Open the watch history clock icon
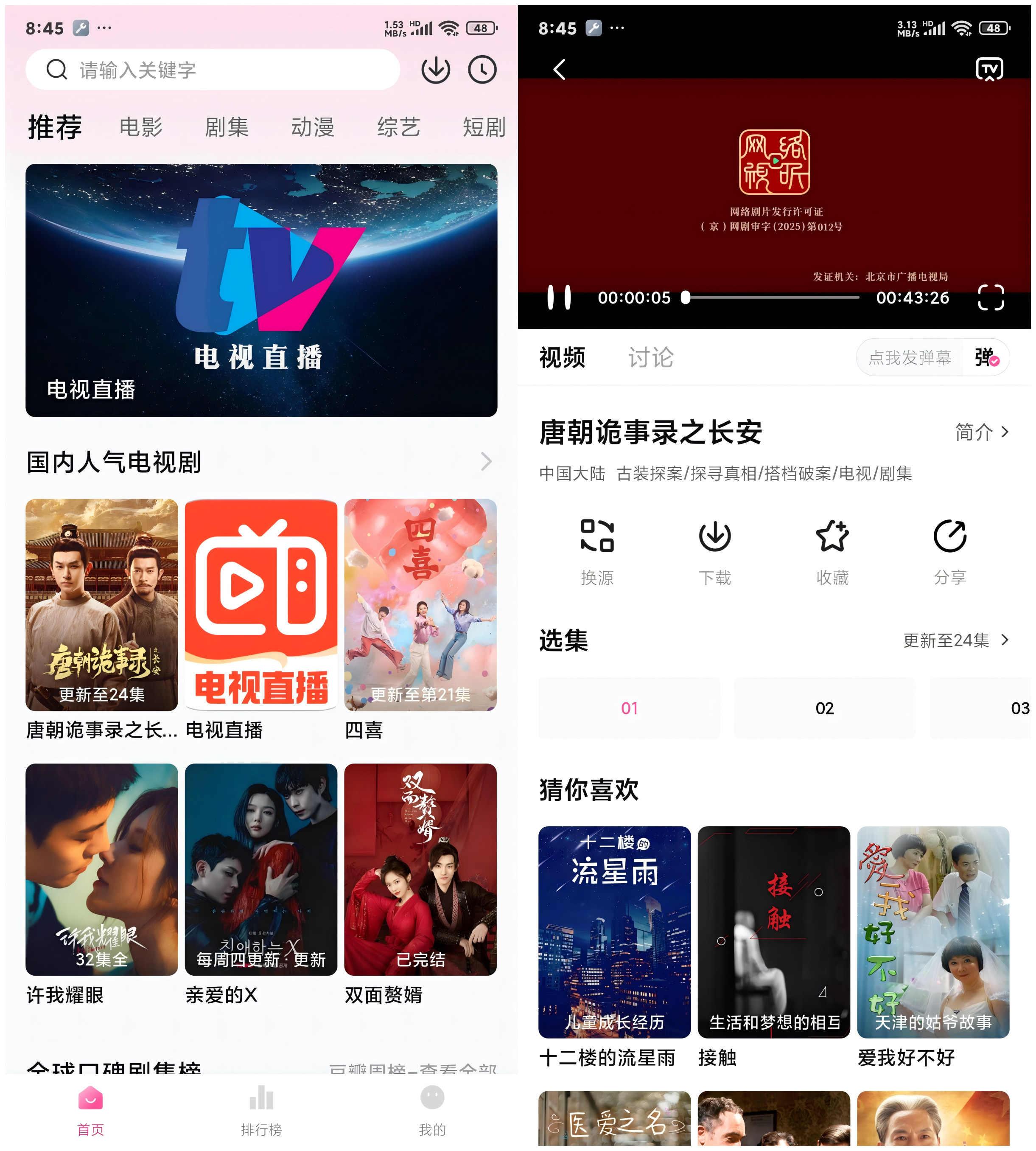Image resolution: width=1036 pixels, height=1151 pixels. pos(483,70)
